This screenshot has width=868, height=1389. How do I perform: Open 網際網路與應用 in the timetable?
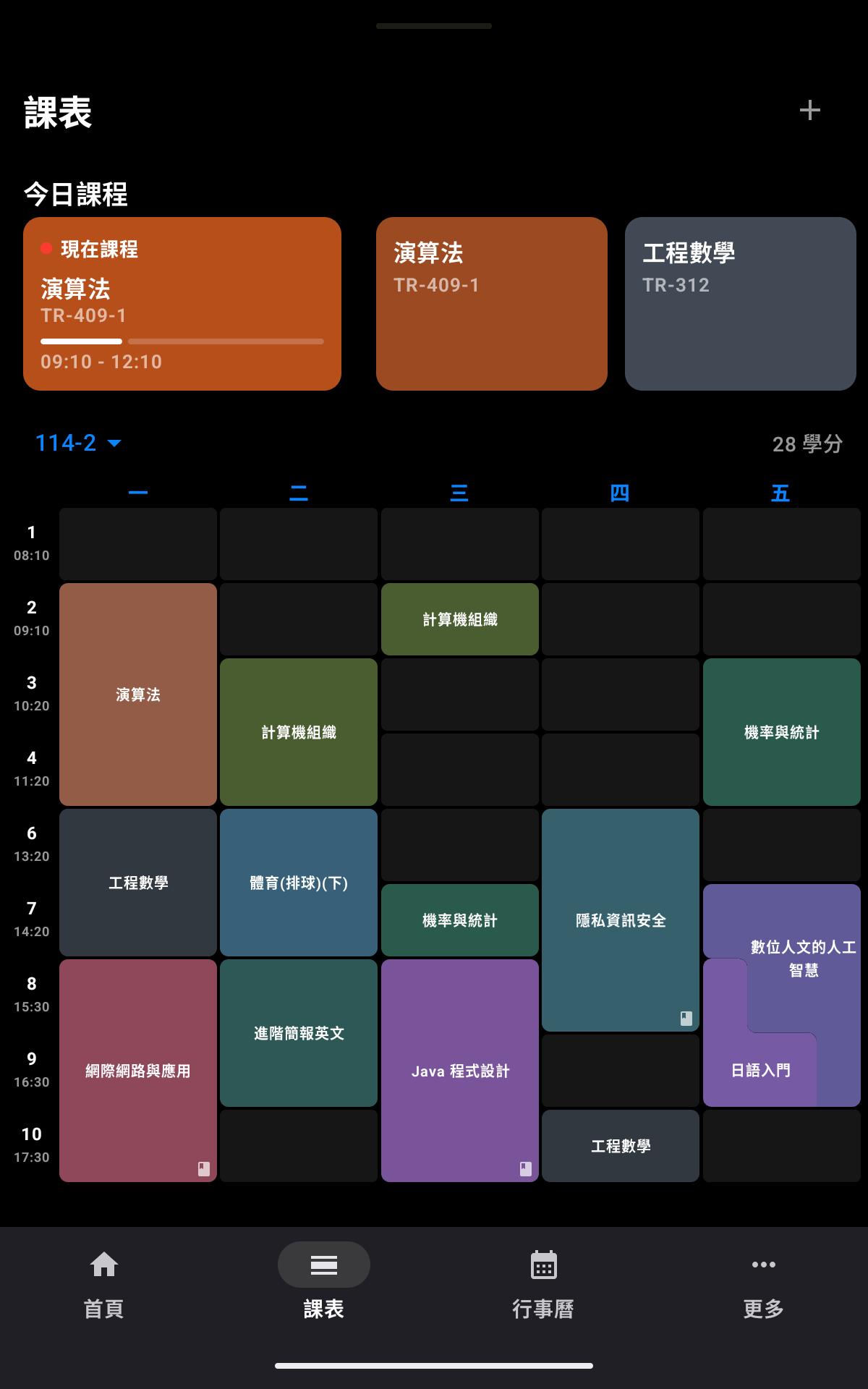coord(138,1071)
